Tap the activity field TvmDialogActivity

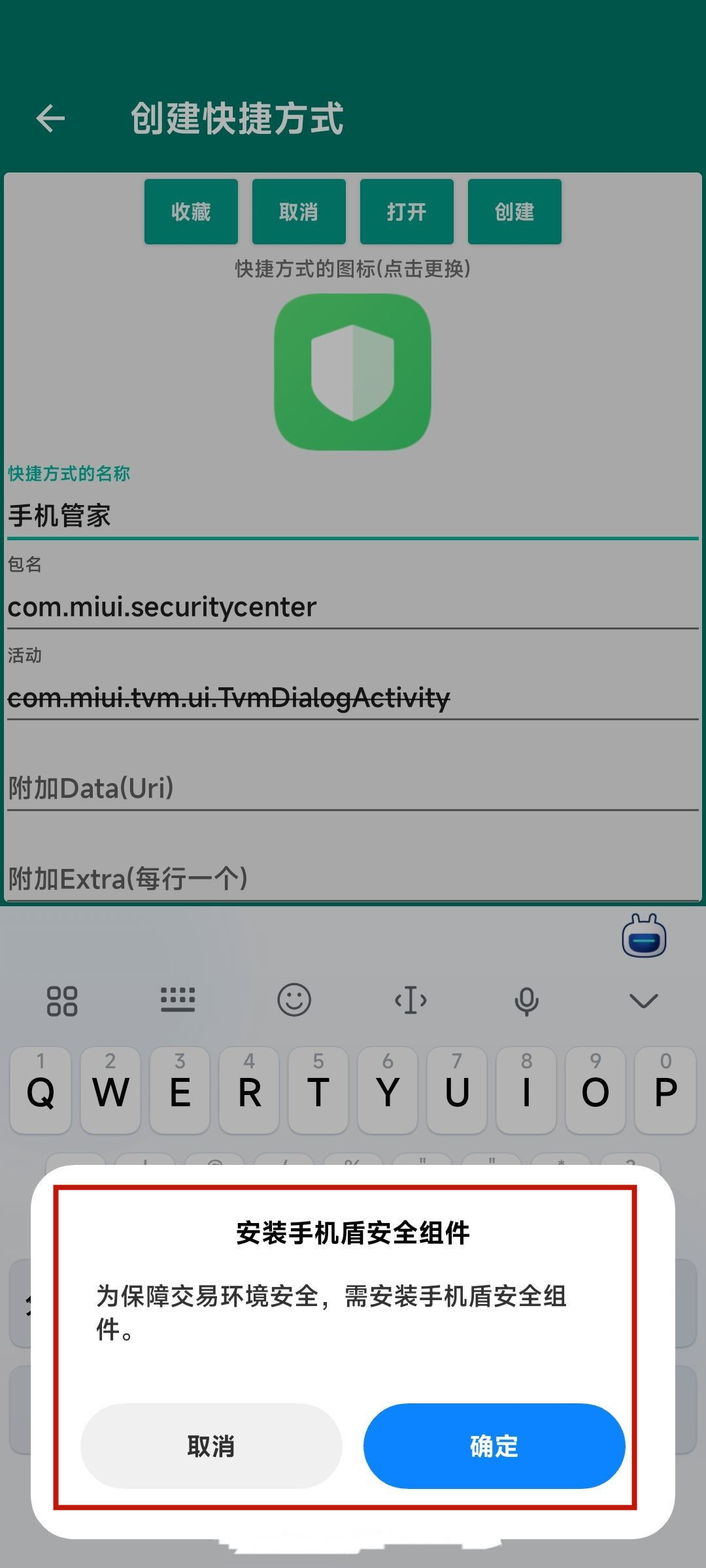coord(353,698)
